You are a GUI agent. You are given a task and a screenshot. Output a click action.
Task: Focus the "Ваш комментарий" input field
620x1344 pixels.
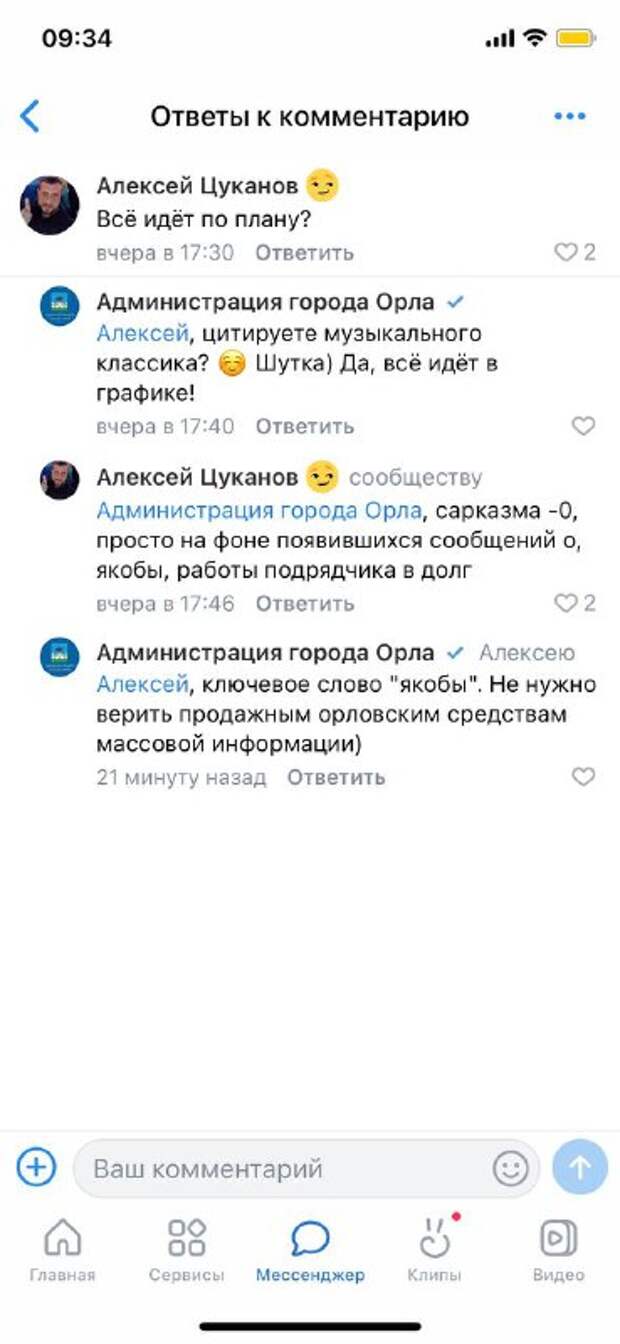coord(285,1168)
